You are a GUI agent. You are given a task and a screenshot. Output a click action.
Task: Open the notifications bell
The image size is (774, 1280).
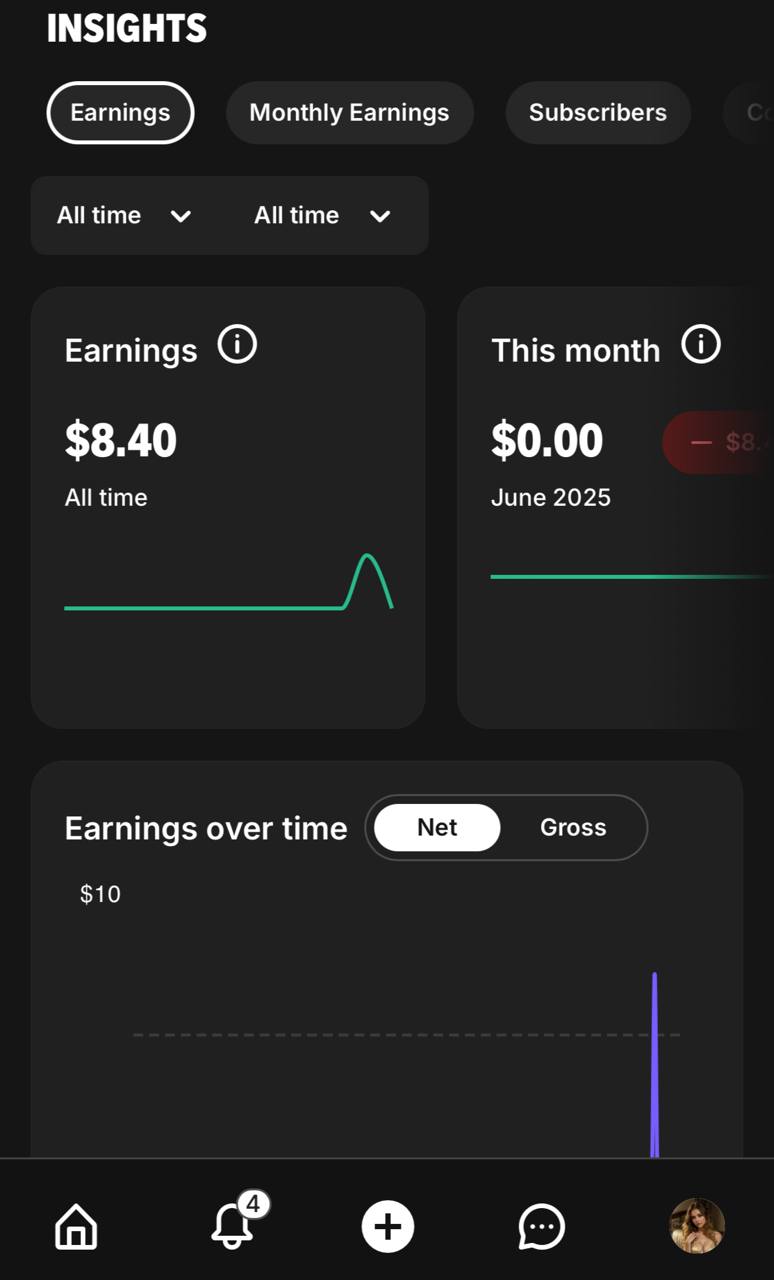pyautogui.click(x=232, y=1226)
